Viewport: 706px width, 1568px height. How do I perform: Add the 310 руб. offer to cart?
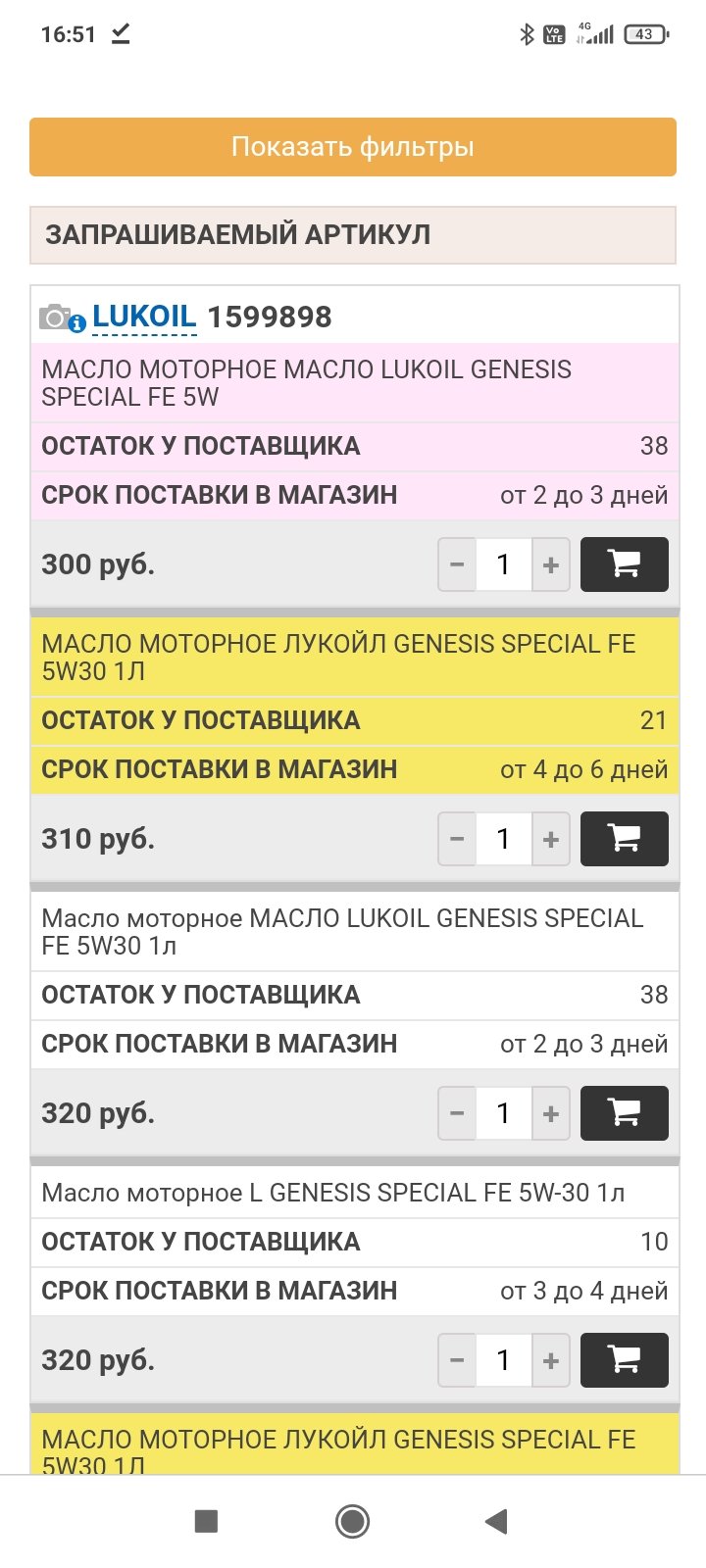pos(625,839)
